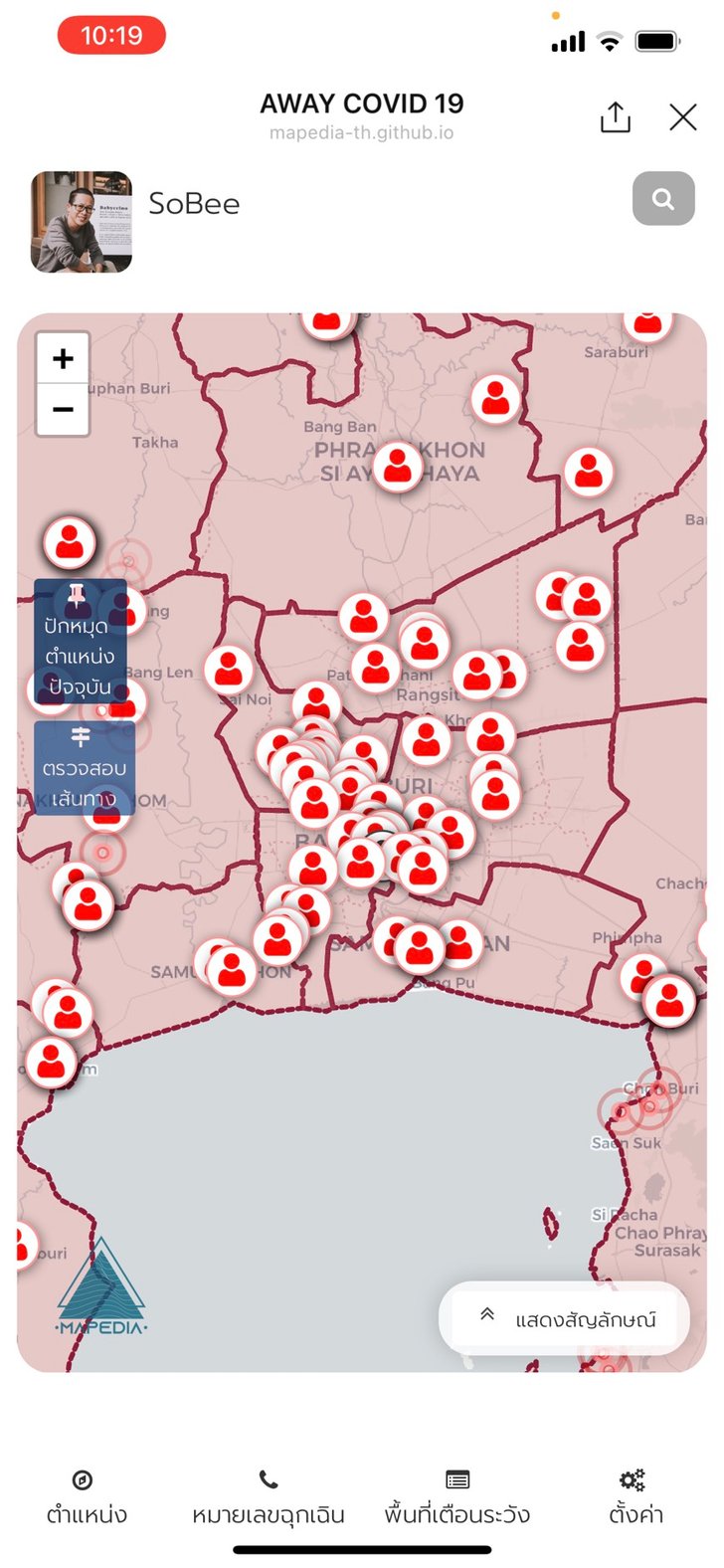Screen dimensions: 724x1568
Task: Open the warning areas พื้นที่เตือนระวัง tab
Action: [456, 1498]
